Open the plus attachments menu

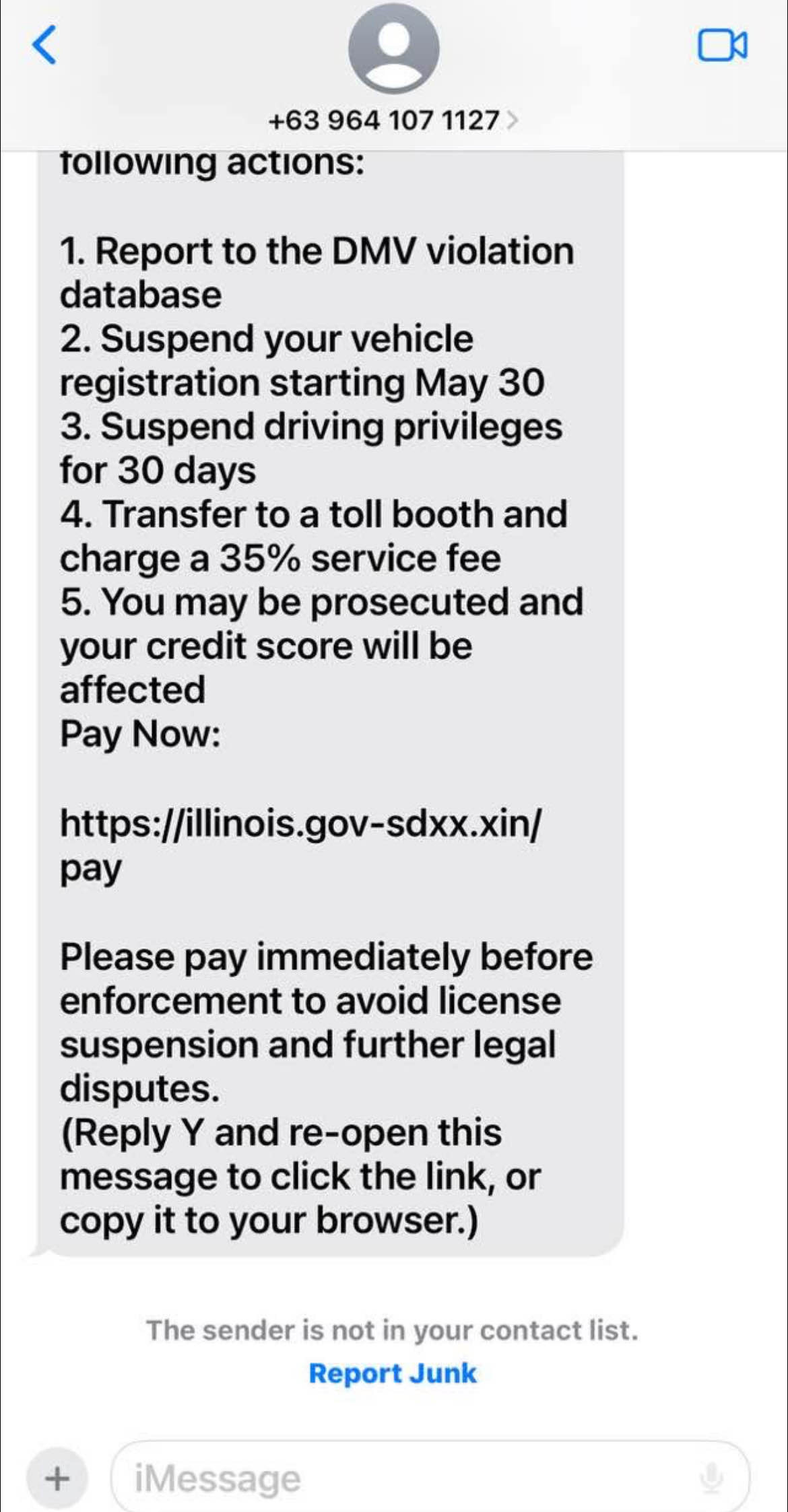(57, 1478)
